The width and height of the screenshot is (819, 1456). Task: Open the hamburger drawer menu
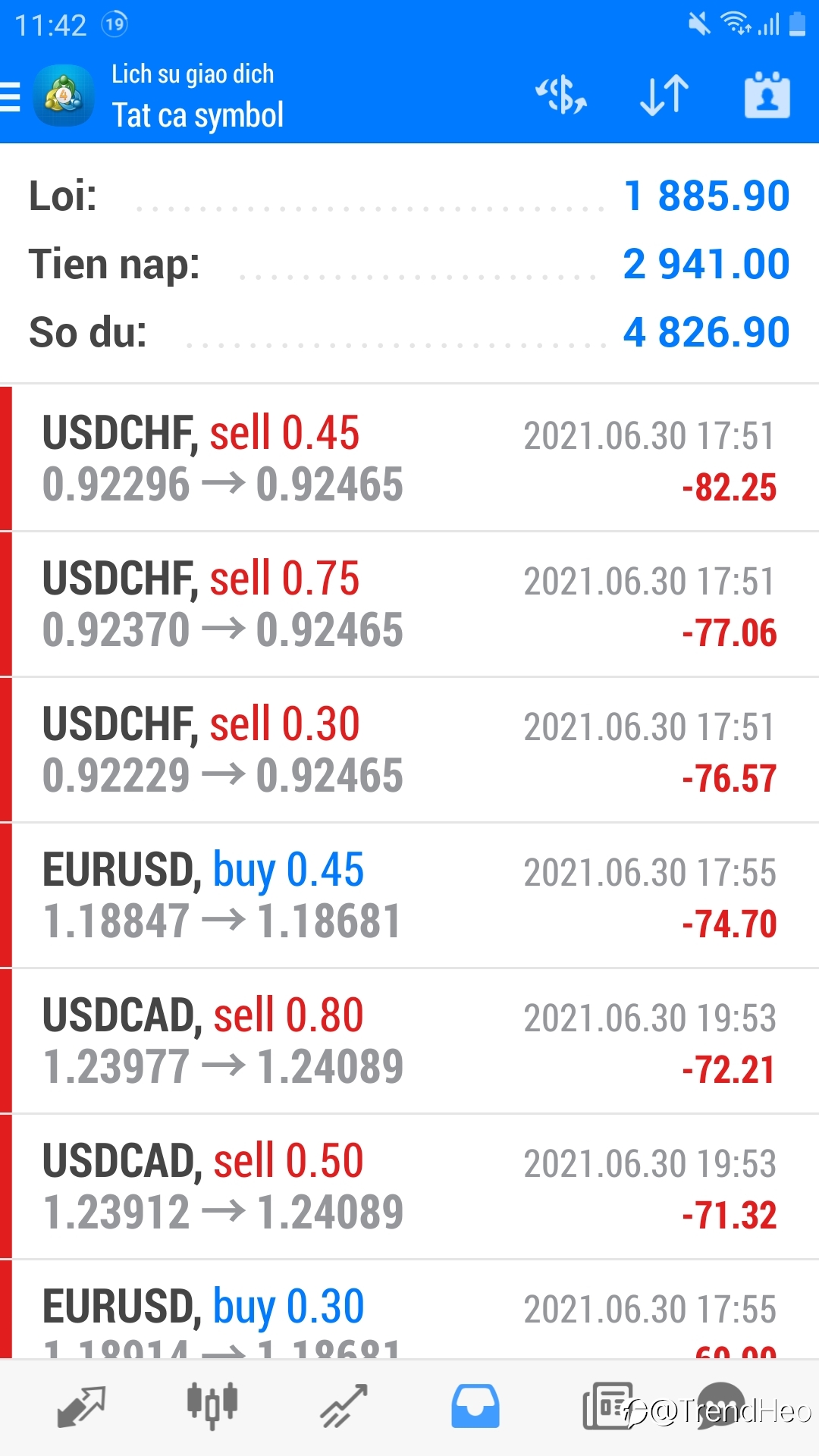click(10, 96)
